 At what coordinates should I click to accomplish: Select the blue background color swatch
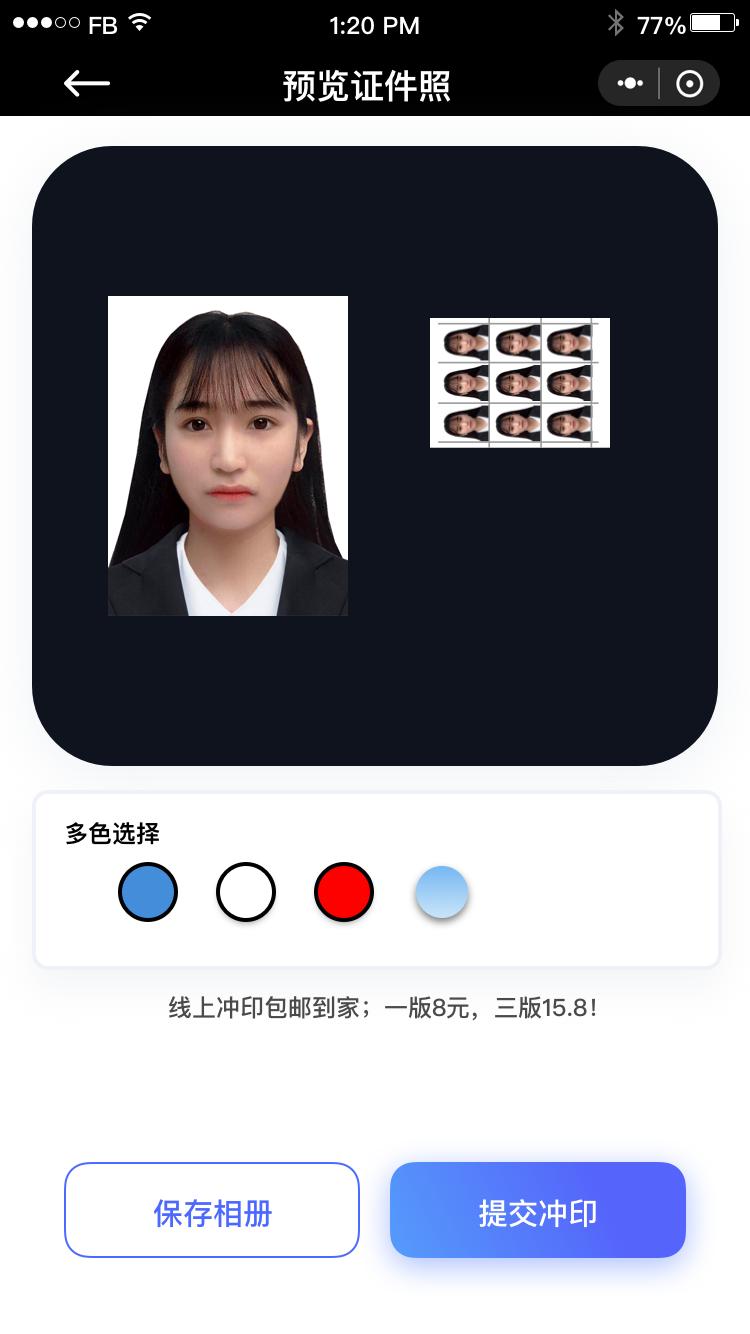click(148, 891)
